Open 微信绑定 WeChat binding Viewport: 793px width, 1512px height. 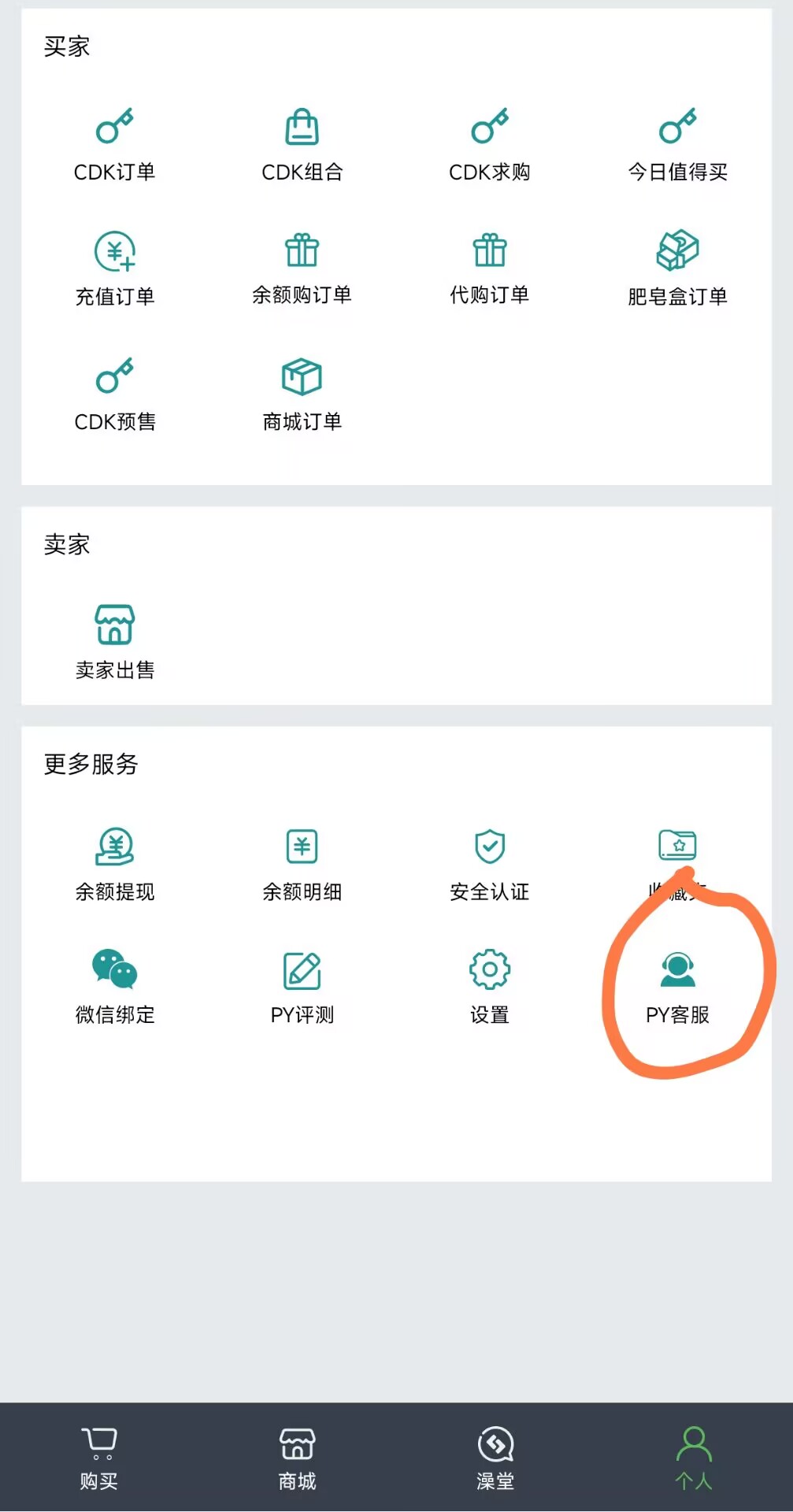[115, 988]
